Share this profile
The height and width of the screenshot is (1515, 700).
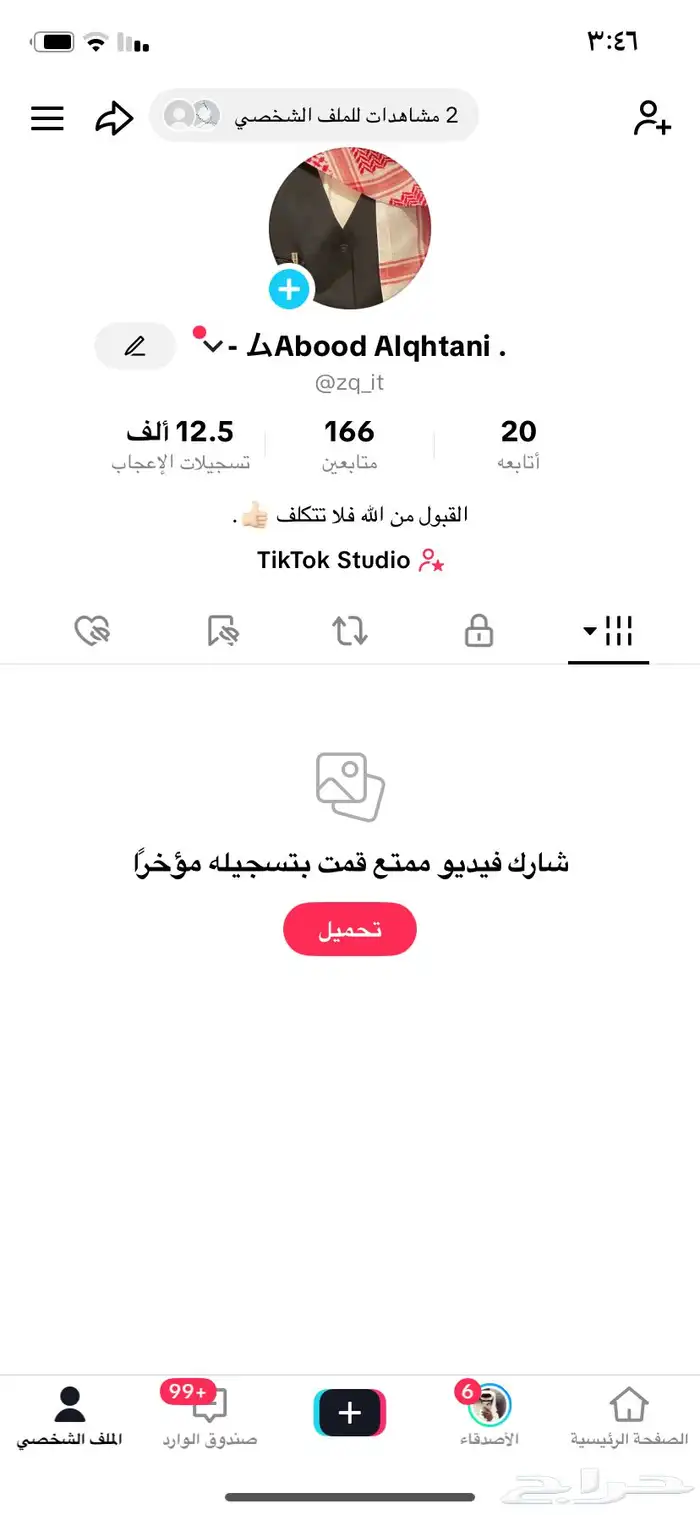click(x=114, y=119)
